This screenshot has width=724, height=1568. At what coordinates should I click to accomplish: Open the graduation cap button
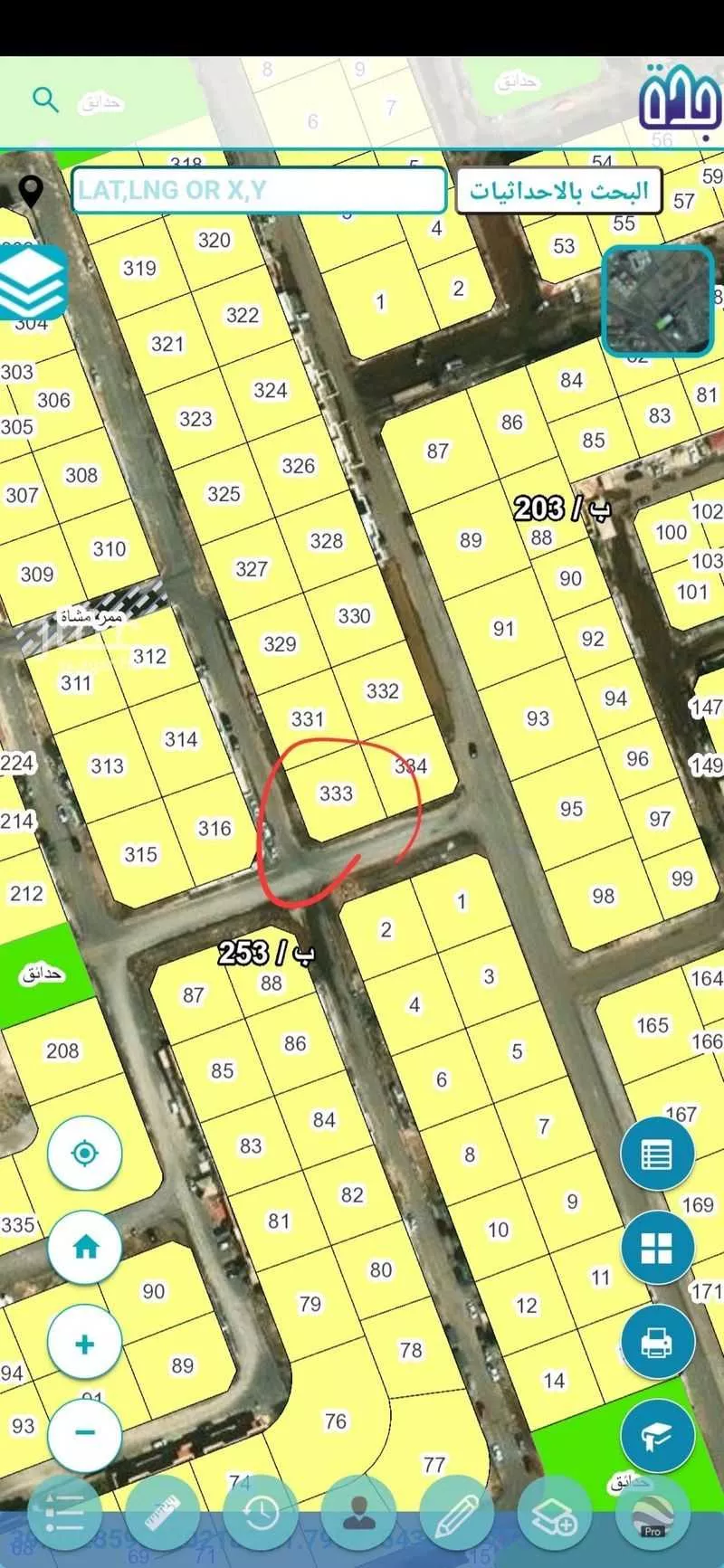coord(657,1436)
